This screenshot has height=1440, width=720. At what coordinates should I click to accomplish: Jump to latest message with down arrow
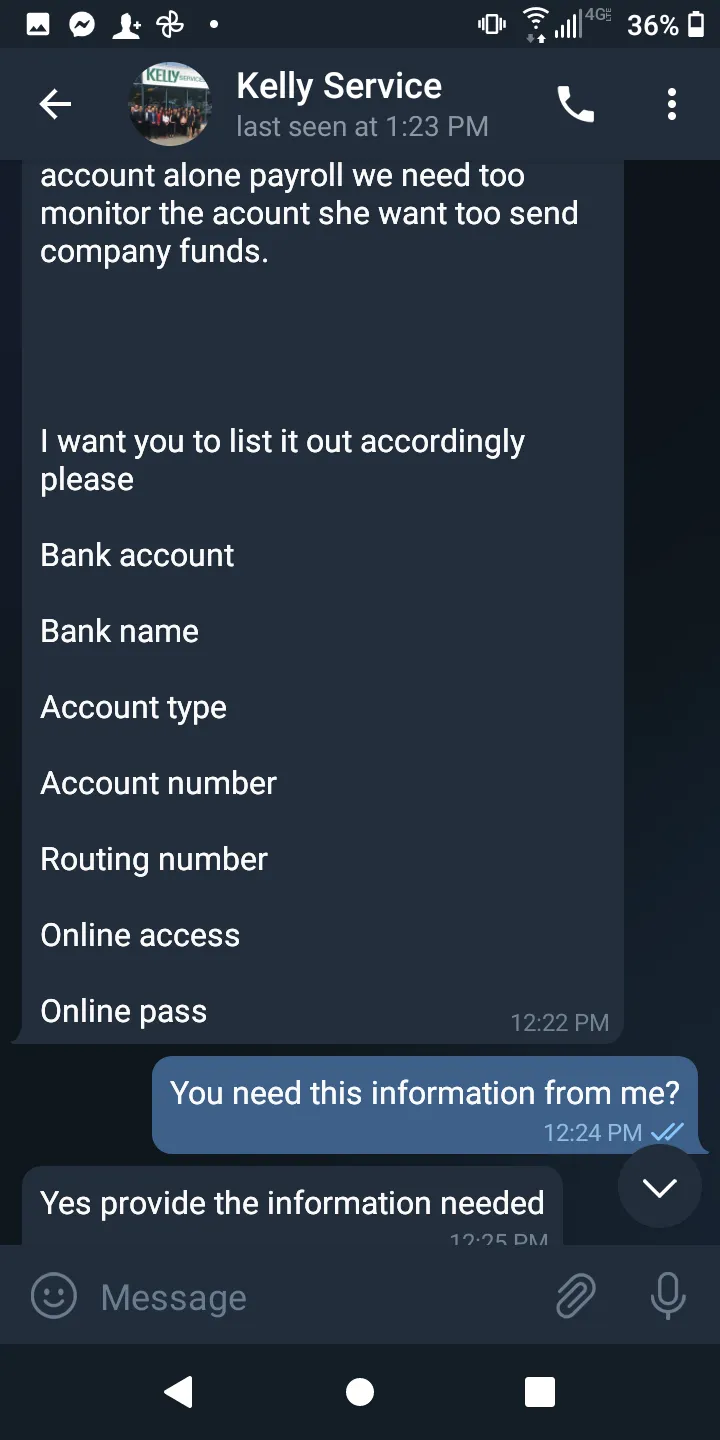(x=660, y=1187)
